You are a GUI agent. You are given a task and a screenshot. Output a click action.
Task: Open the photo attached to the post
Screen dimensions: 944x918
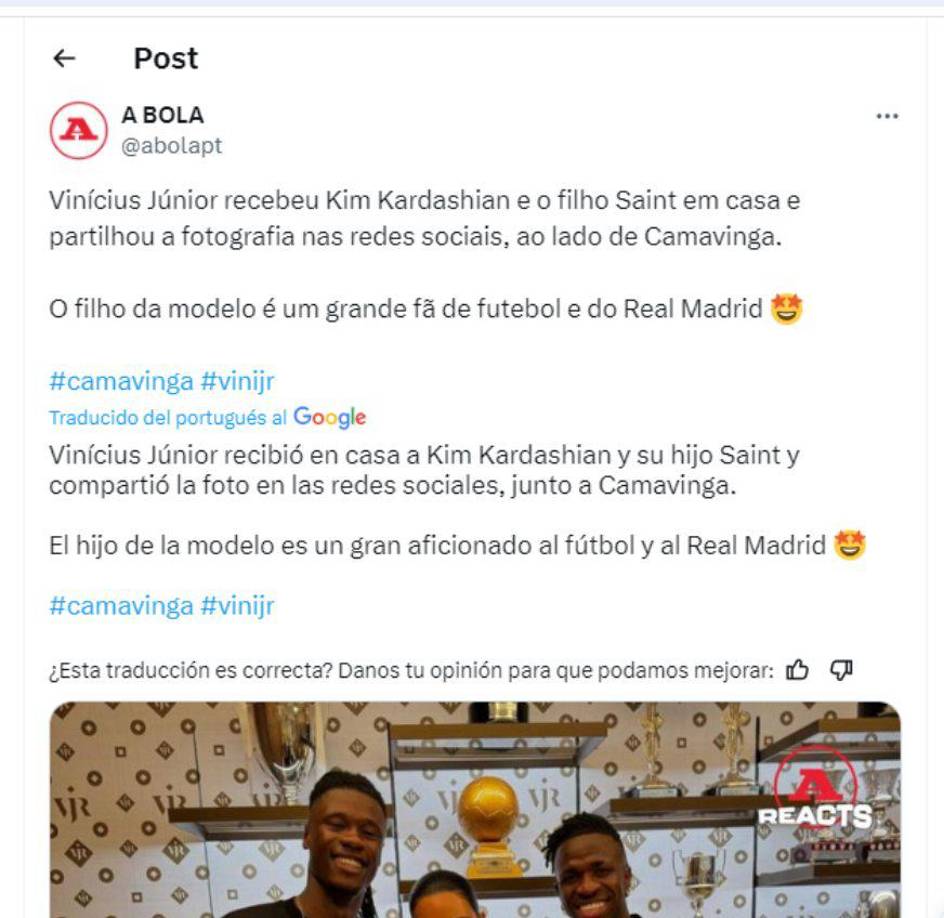[475, 810]
